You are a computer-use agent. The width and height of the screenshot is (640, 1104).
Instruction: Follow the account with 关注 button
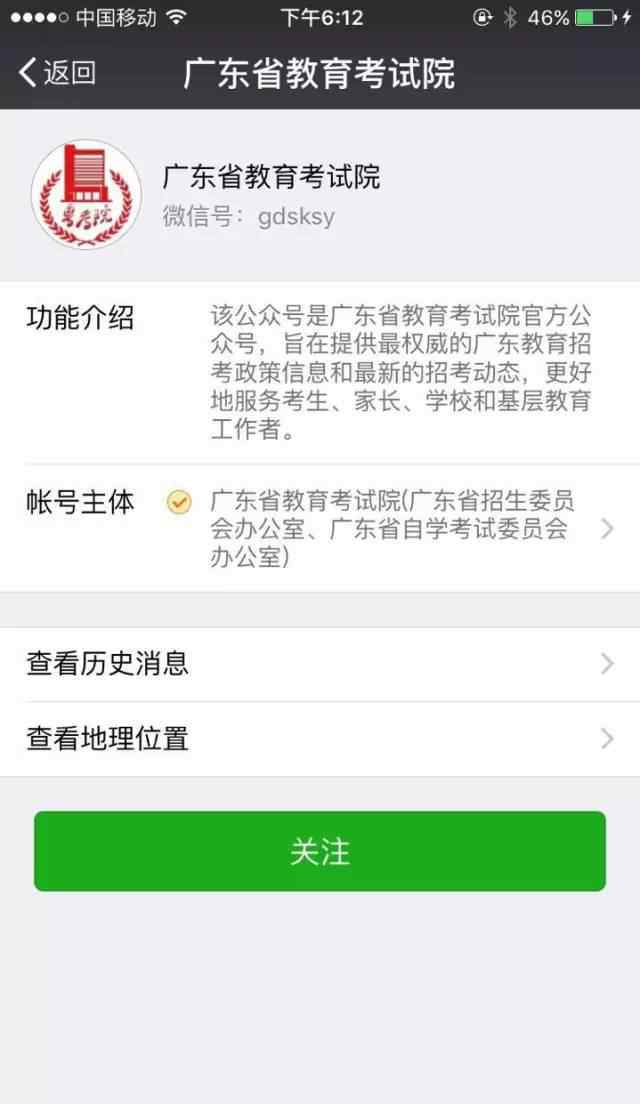pos(320,851)
